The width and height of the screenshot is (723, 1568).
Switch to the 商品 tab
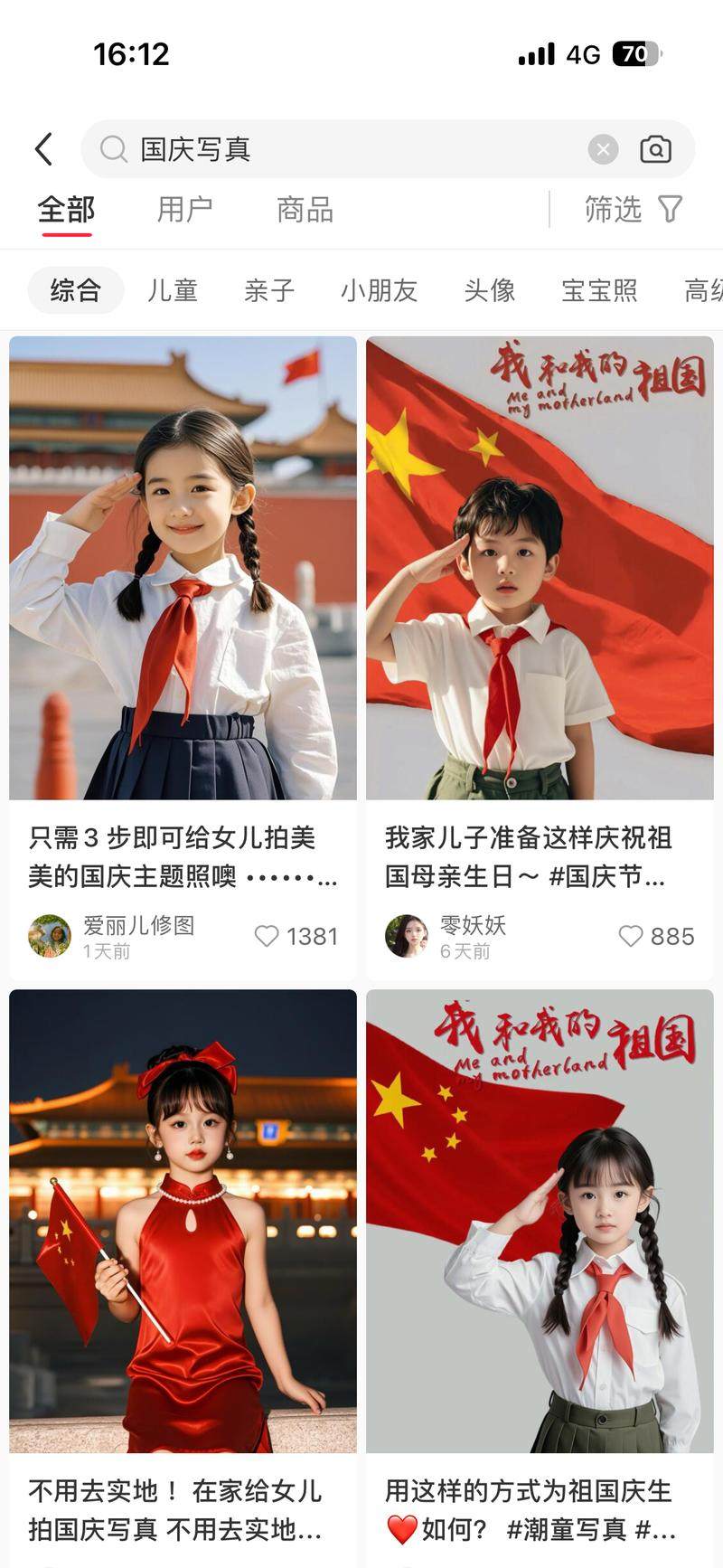click(305, 210)
